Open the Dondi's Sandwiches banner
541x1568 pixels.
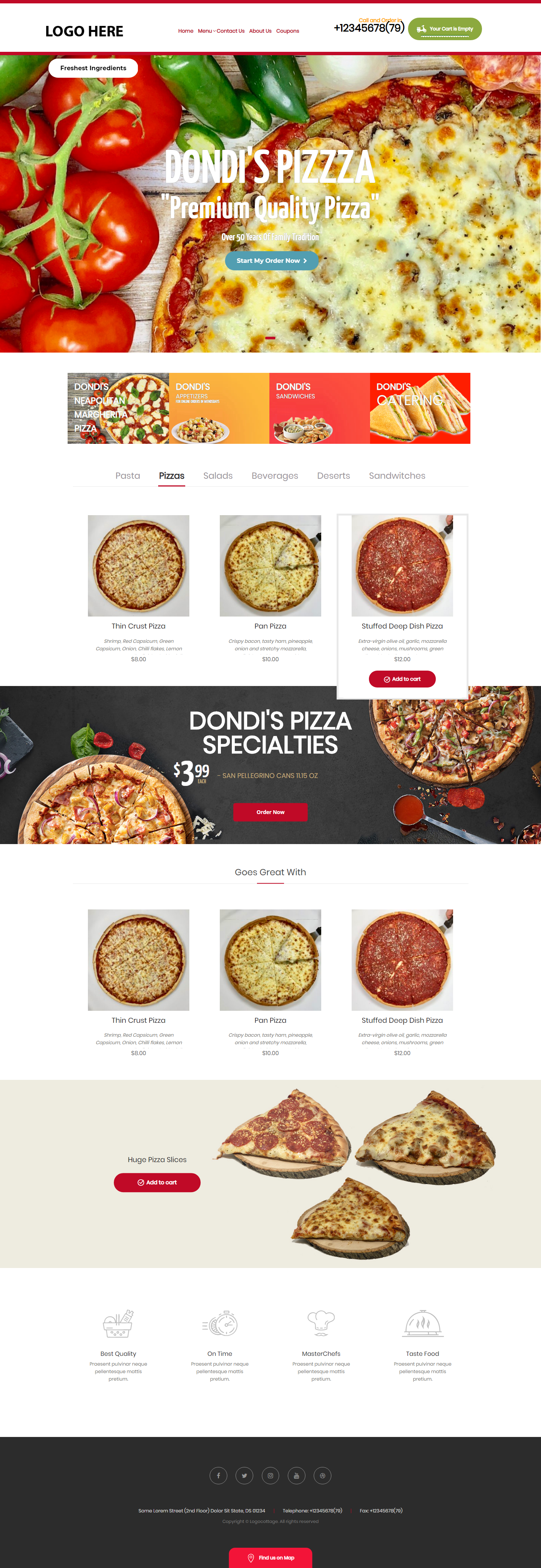319,408
